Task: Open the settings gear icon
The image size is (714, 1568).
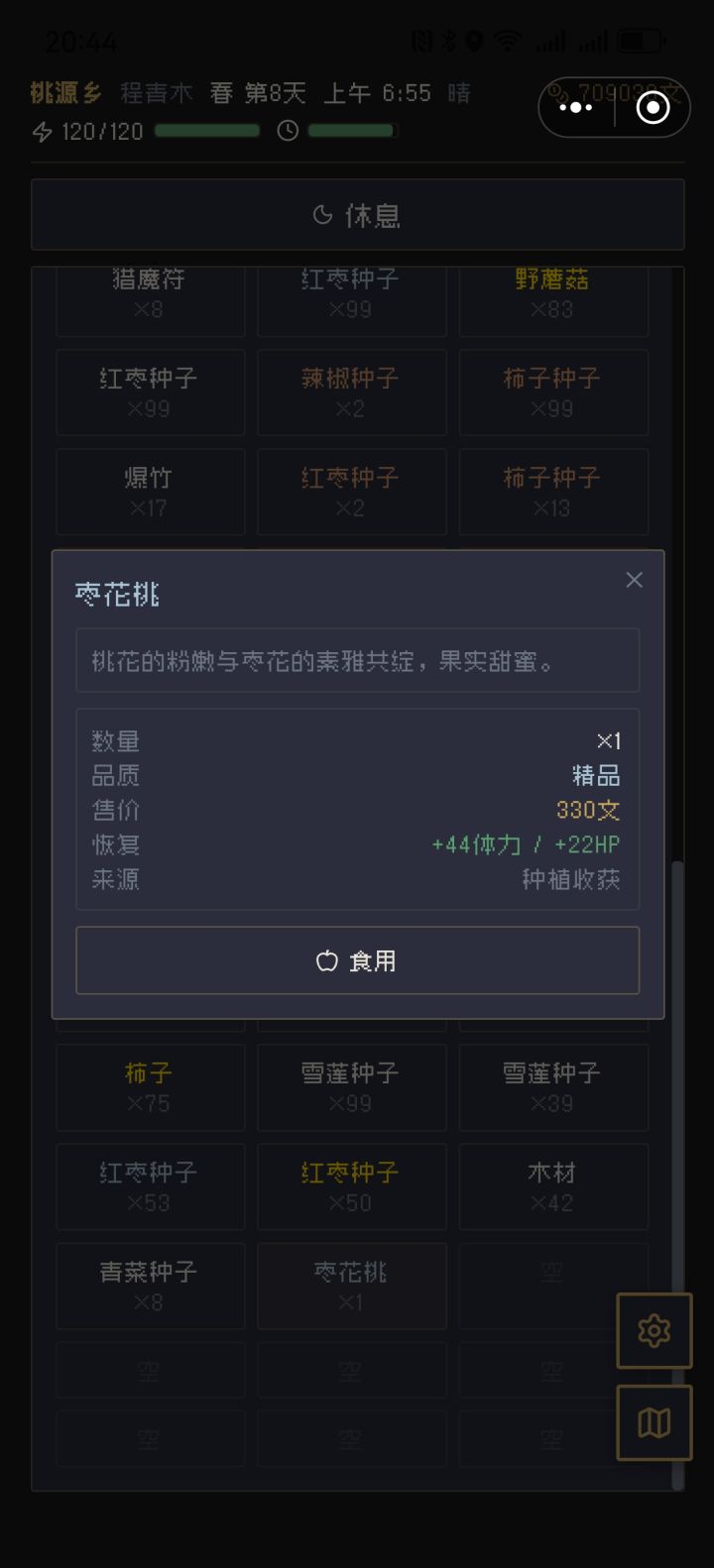Action: pos(654,1331)
